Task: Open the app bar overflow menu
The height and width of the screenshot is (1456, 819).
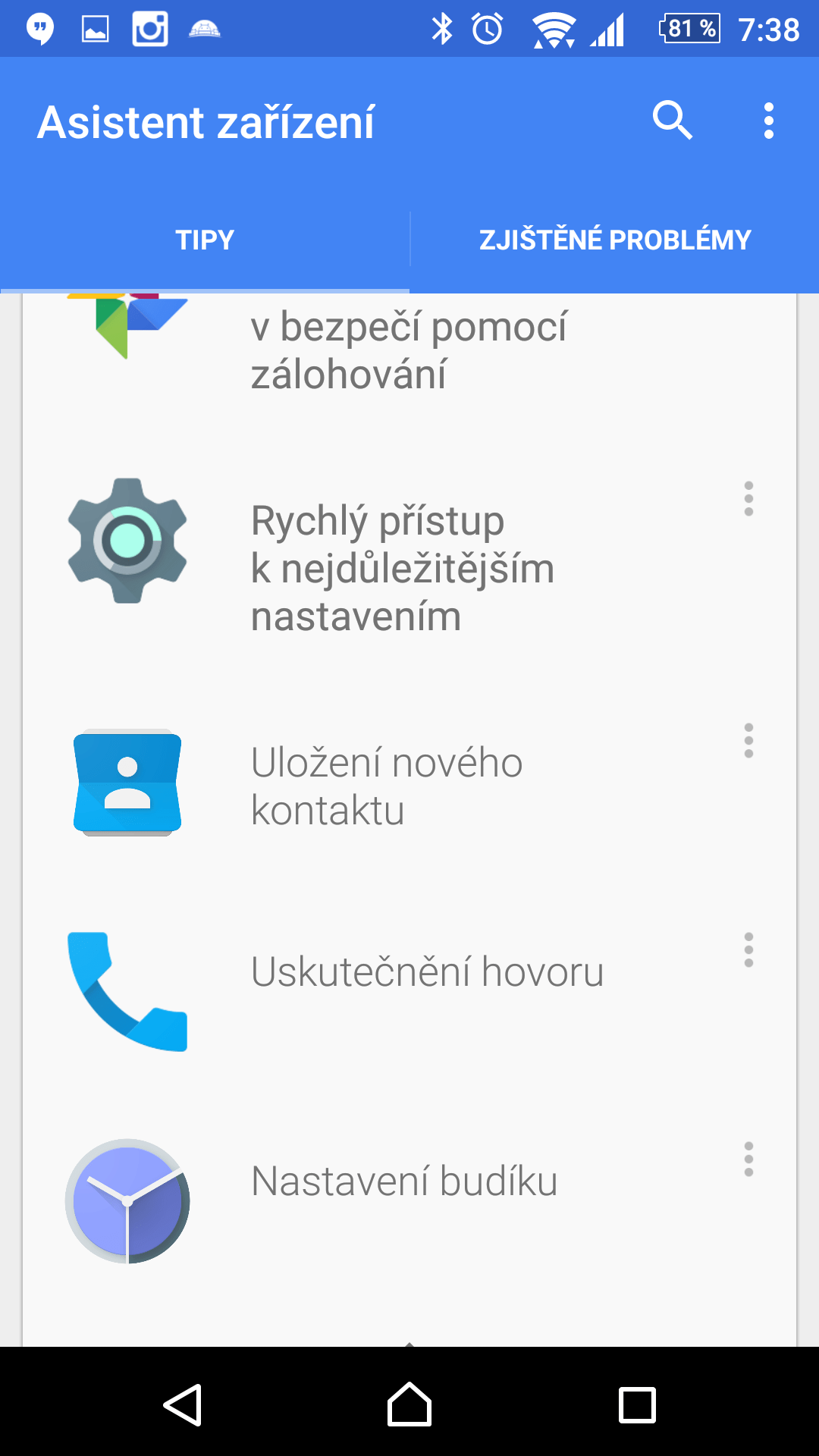Action: (769, 121)
